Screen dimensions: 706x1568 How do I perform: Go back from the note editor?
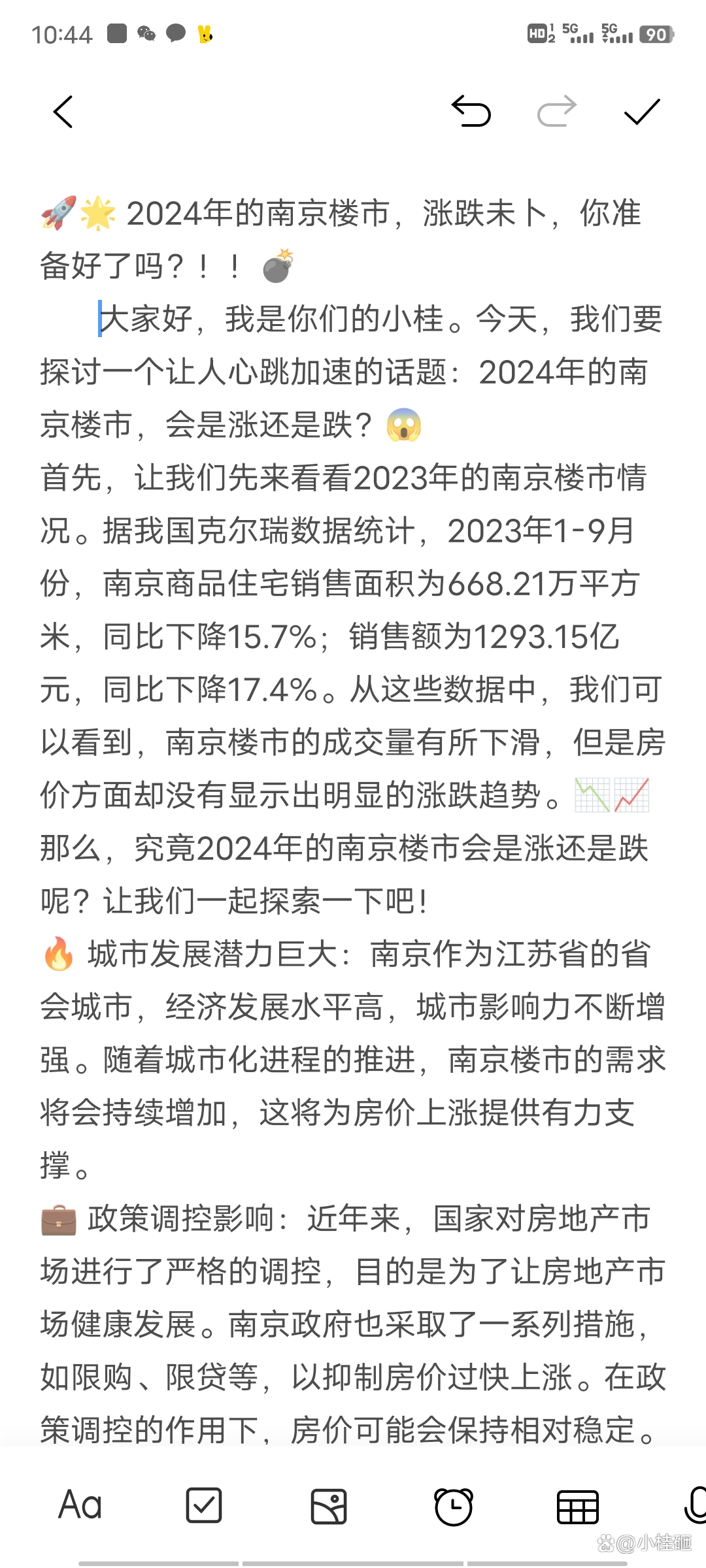[63, 112]
